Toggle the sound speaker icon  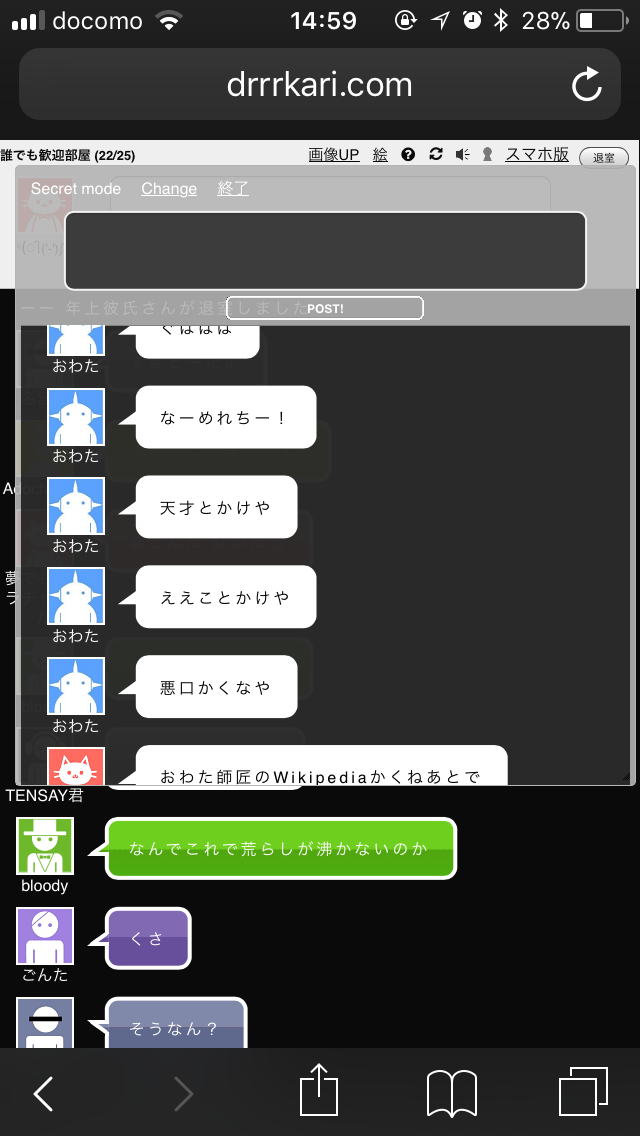[x=462, y=154]
